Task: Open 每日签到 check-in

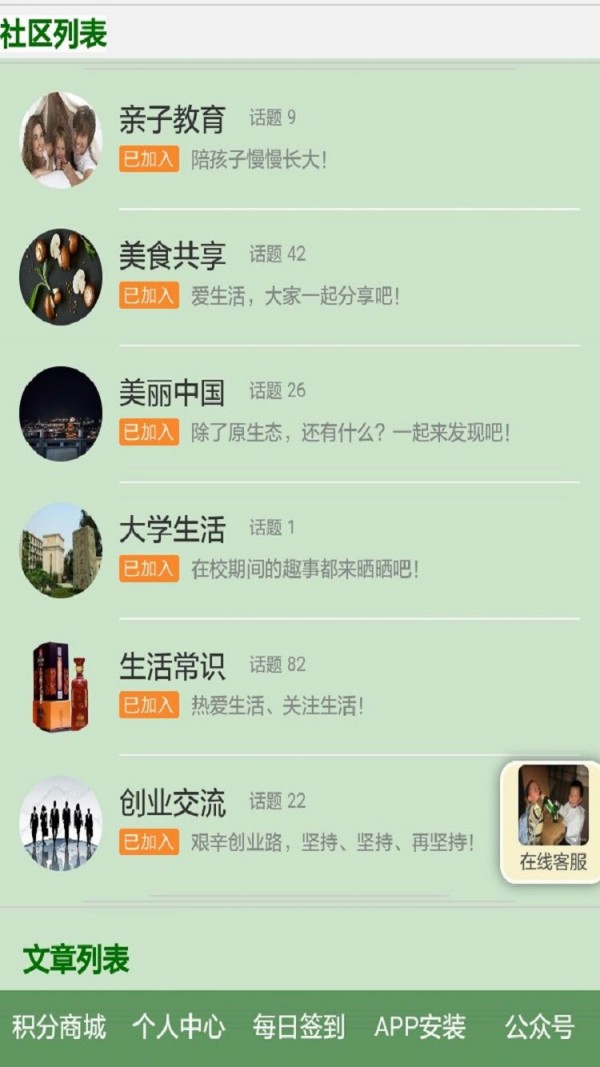Action: [299, 1027]
